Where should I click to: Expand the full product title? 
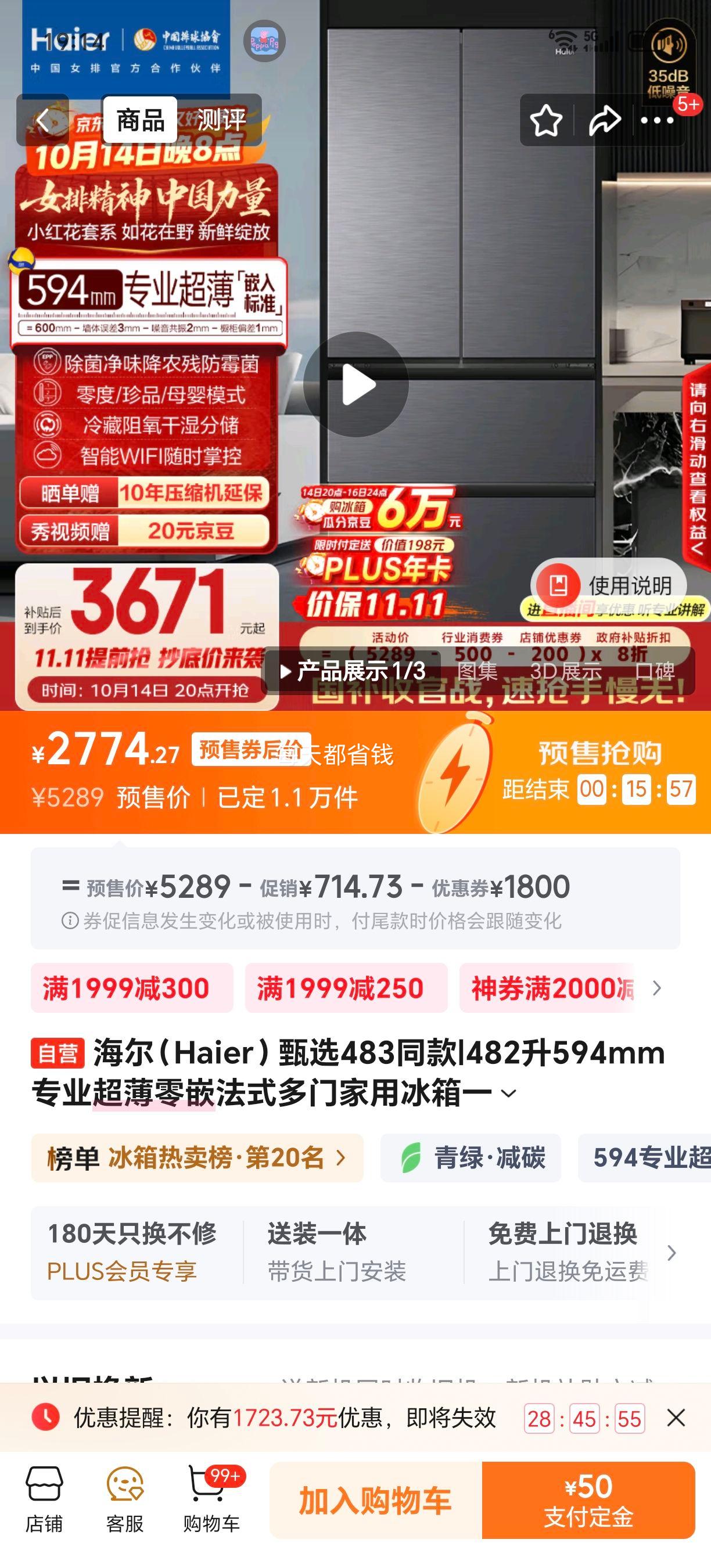[508, 1093]
